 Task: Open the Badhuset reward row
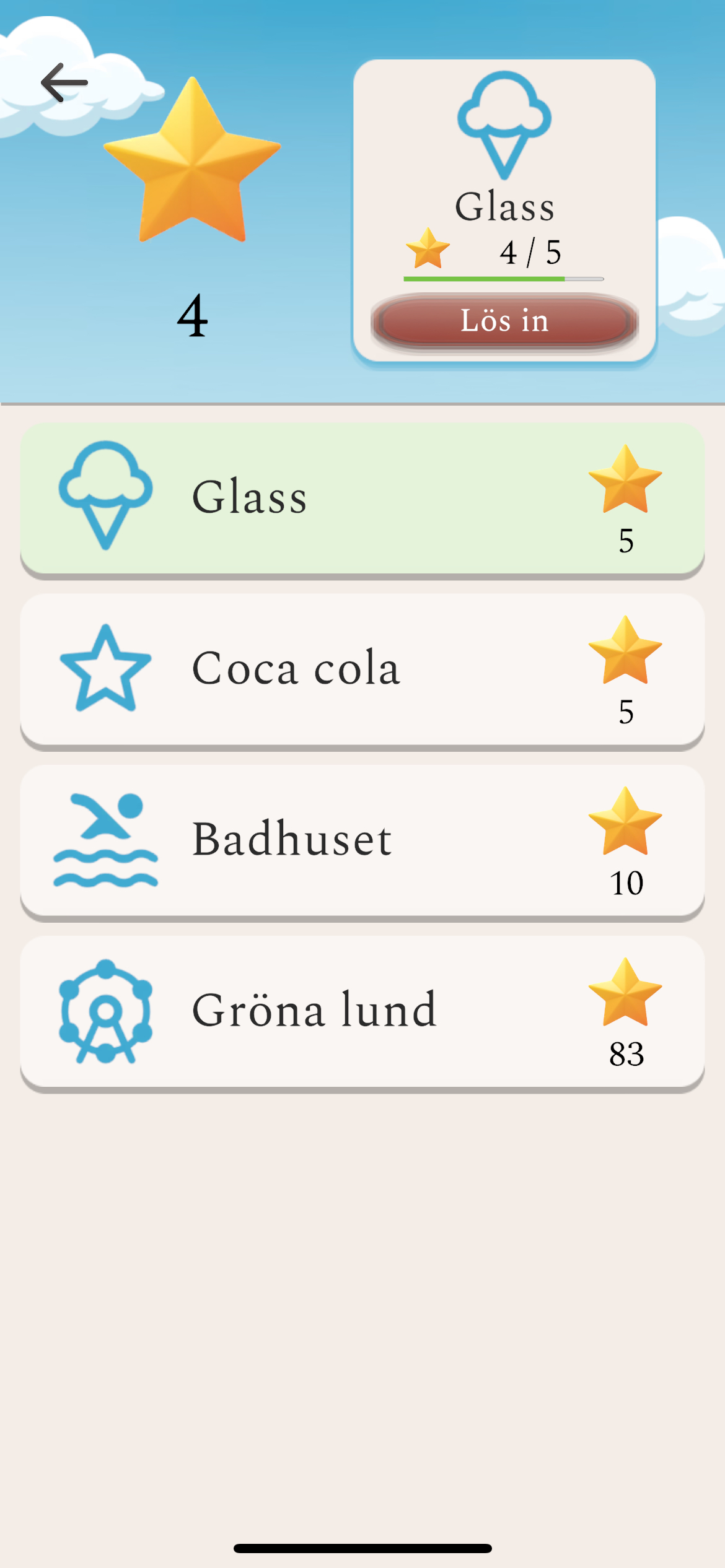(x=362, y=840)
